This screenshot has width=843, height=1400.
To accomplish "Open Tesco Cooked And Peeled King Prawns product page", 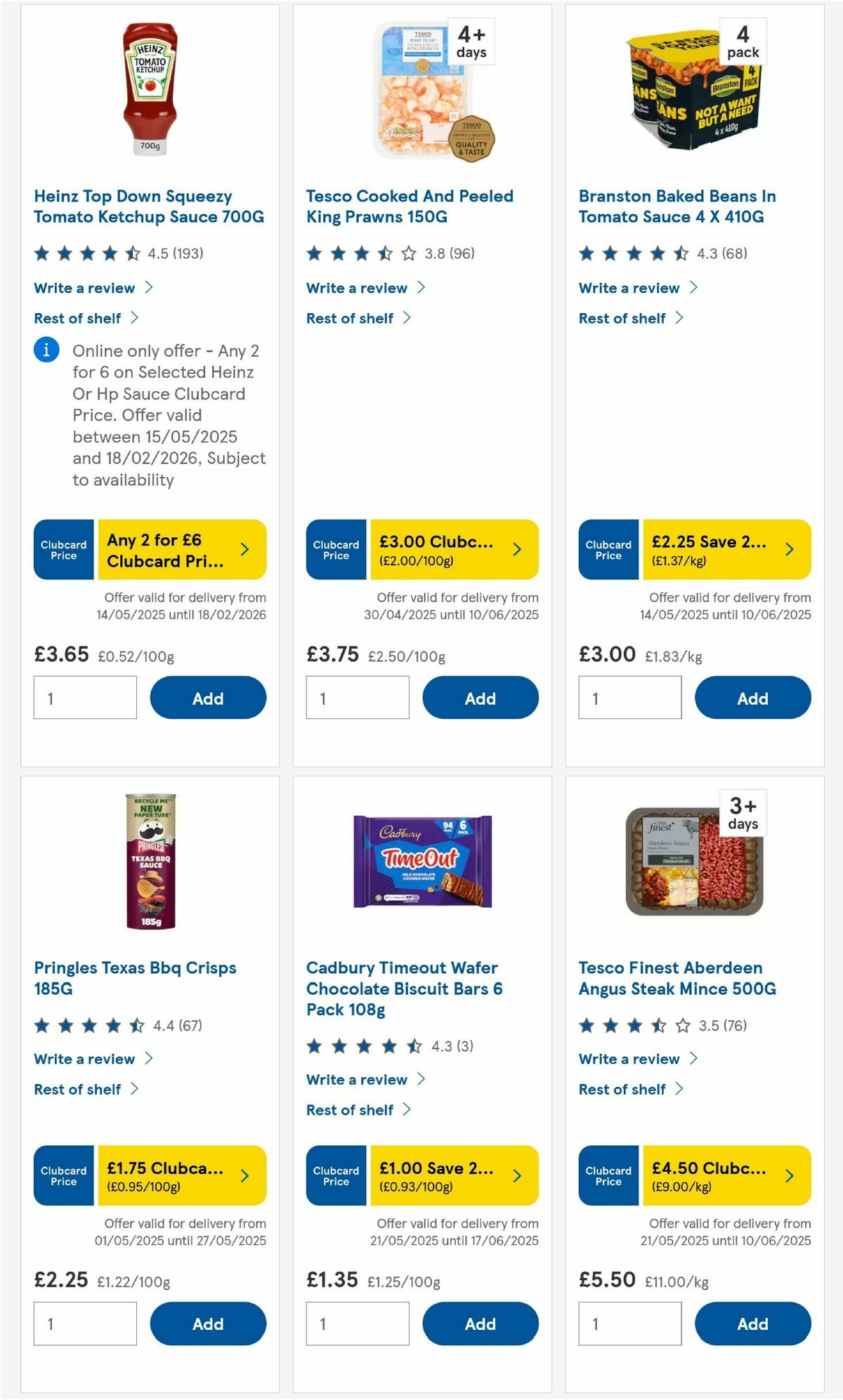I will (x=410, y=206).
